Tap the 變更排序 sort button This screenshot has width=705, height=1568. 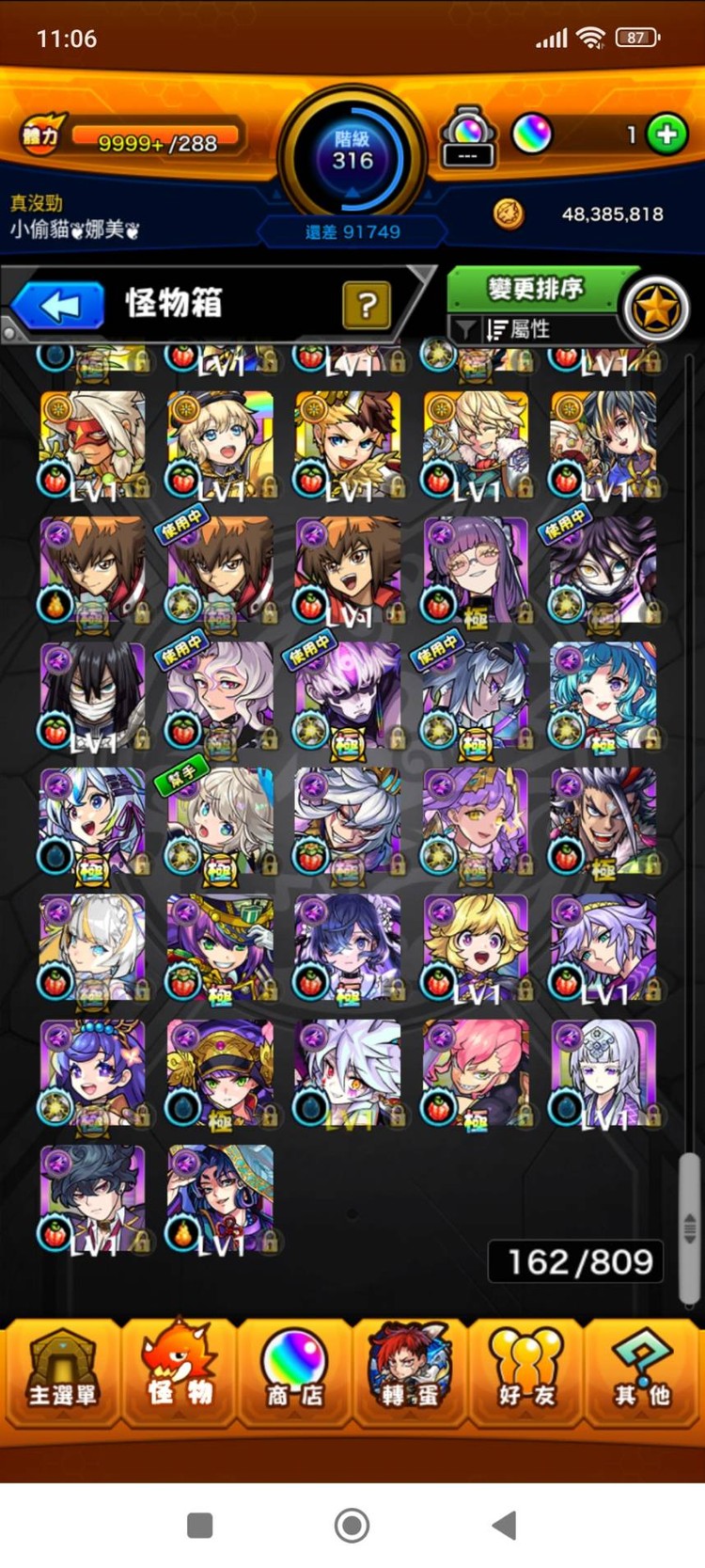tap(534, 289)
